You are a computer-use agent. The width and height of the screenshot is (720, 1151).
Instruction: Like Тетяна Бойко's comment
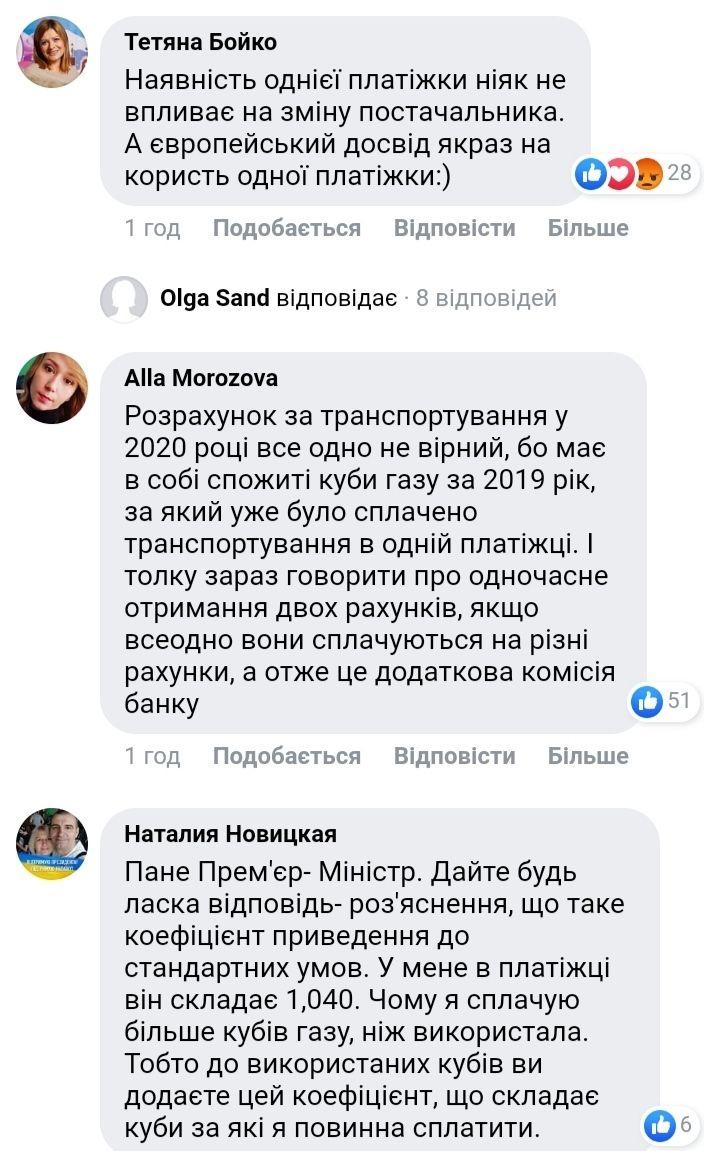click(x=286, y=228)
